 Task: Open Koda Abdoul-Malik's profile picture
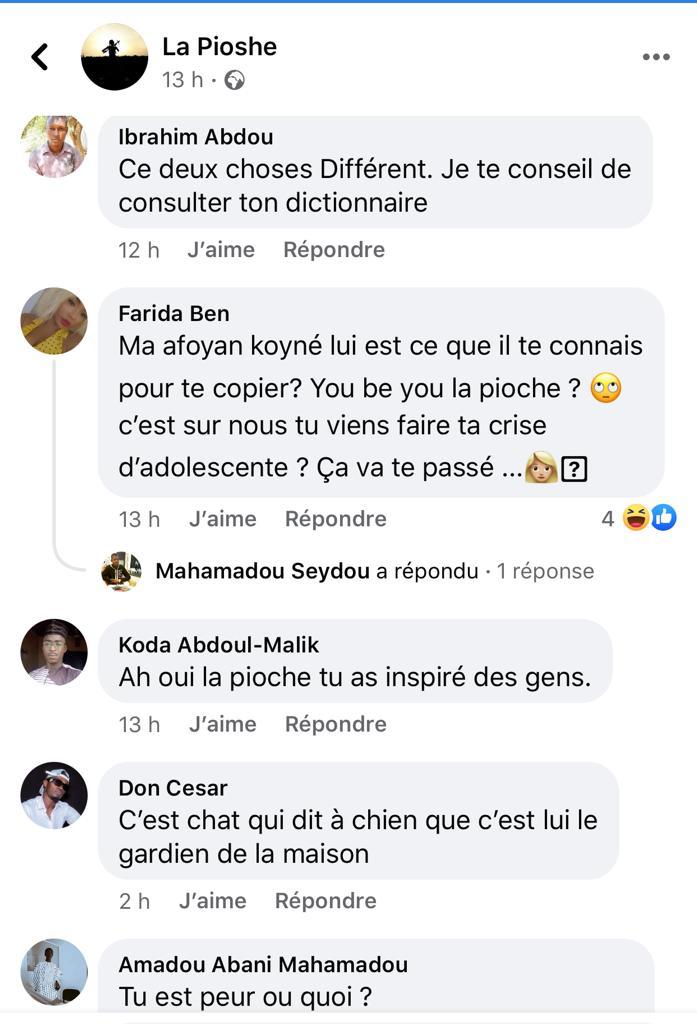pos(54,652)
